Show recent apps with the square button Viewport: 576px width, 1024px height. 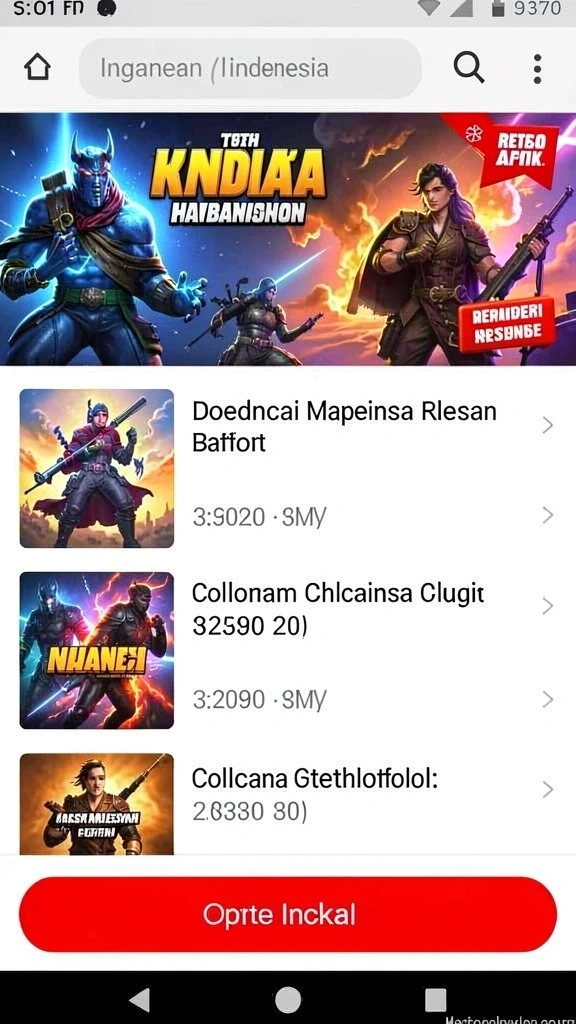[436, 999]
